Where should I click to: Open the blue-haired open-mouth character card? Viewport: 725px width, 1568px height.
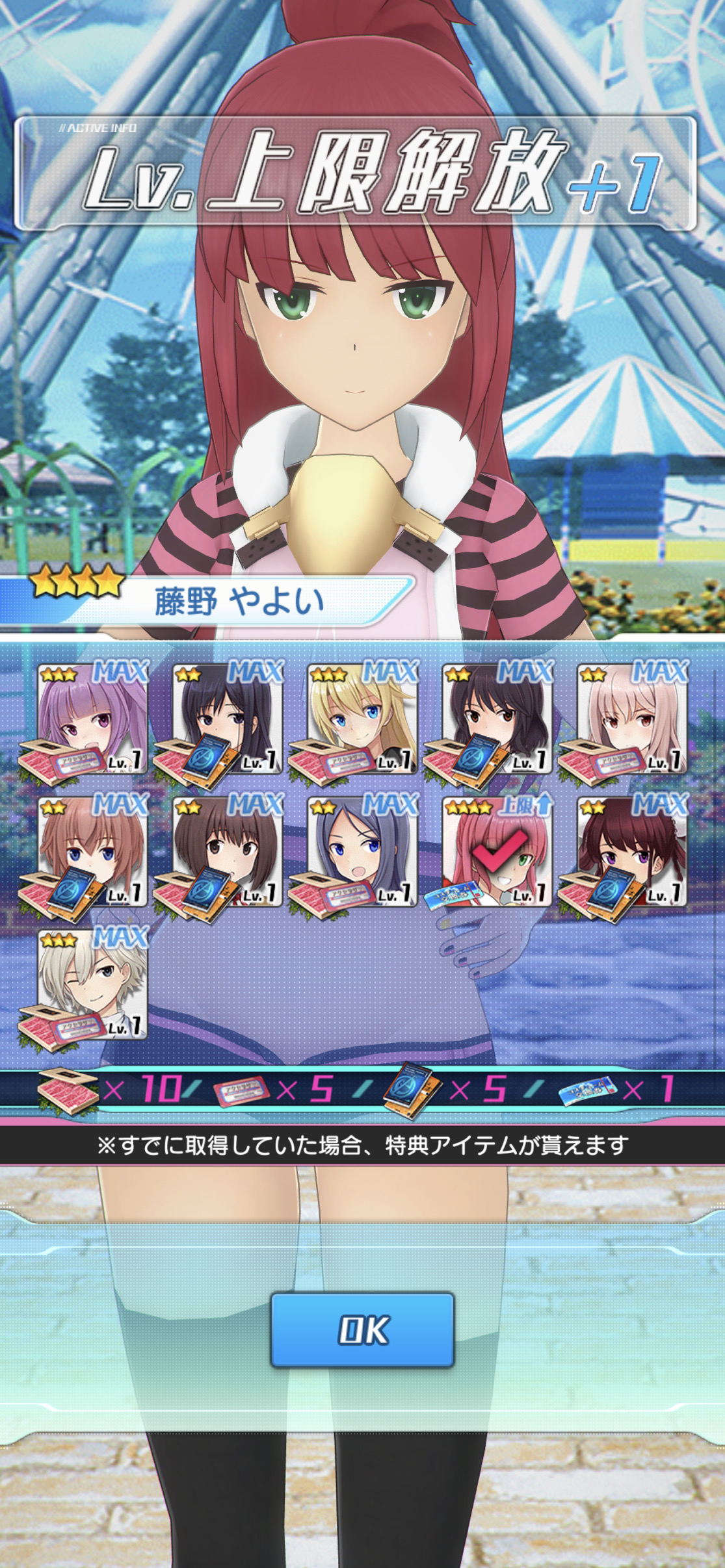(x=362, y=851)
